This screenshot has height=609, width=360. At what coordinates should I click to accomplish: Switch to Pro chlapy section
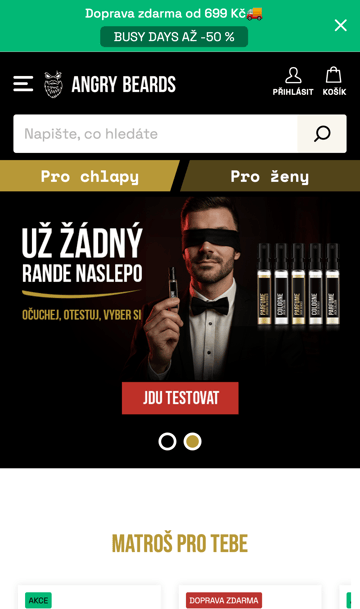(90, 176)
